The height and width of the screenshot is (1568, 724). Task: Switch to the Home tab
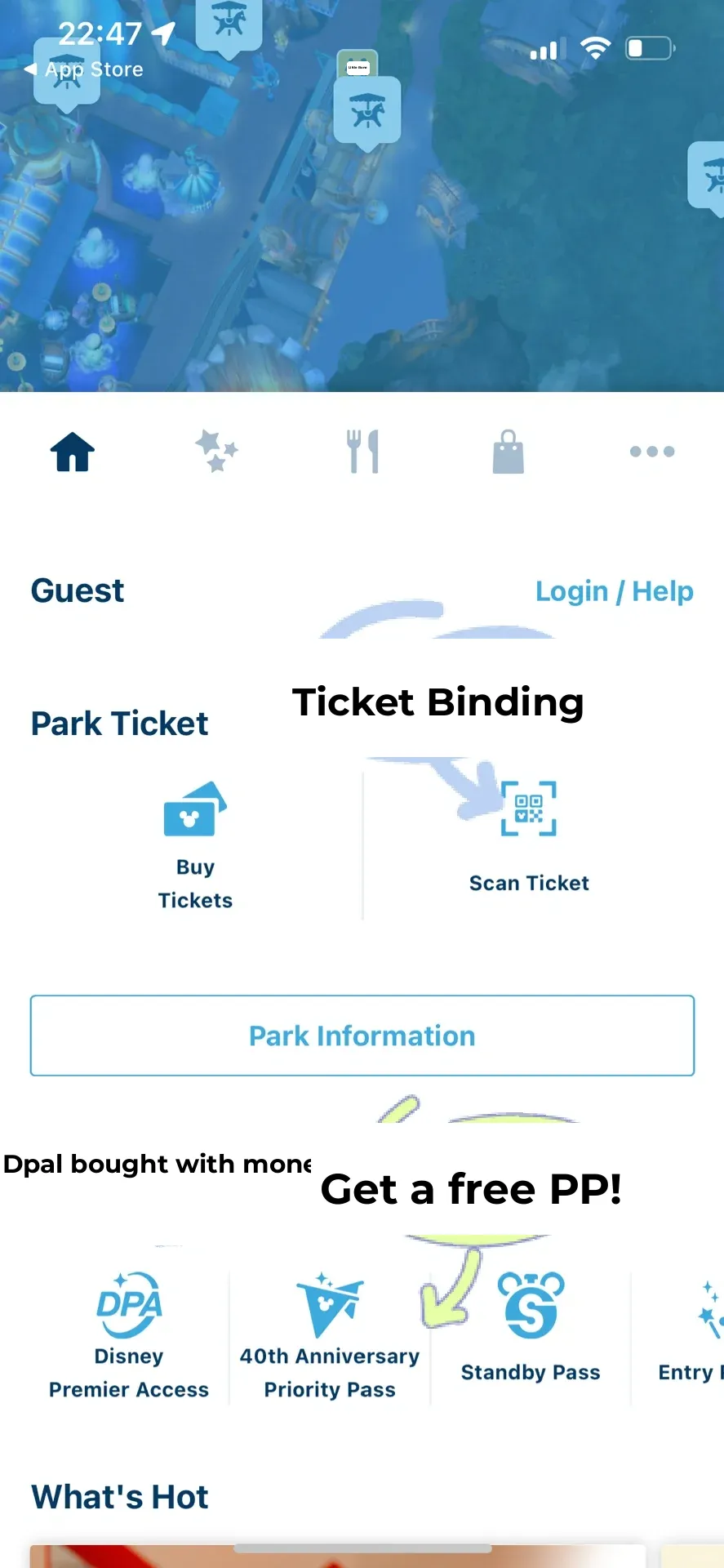pyautogui.click(x=73, y=452)
